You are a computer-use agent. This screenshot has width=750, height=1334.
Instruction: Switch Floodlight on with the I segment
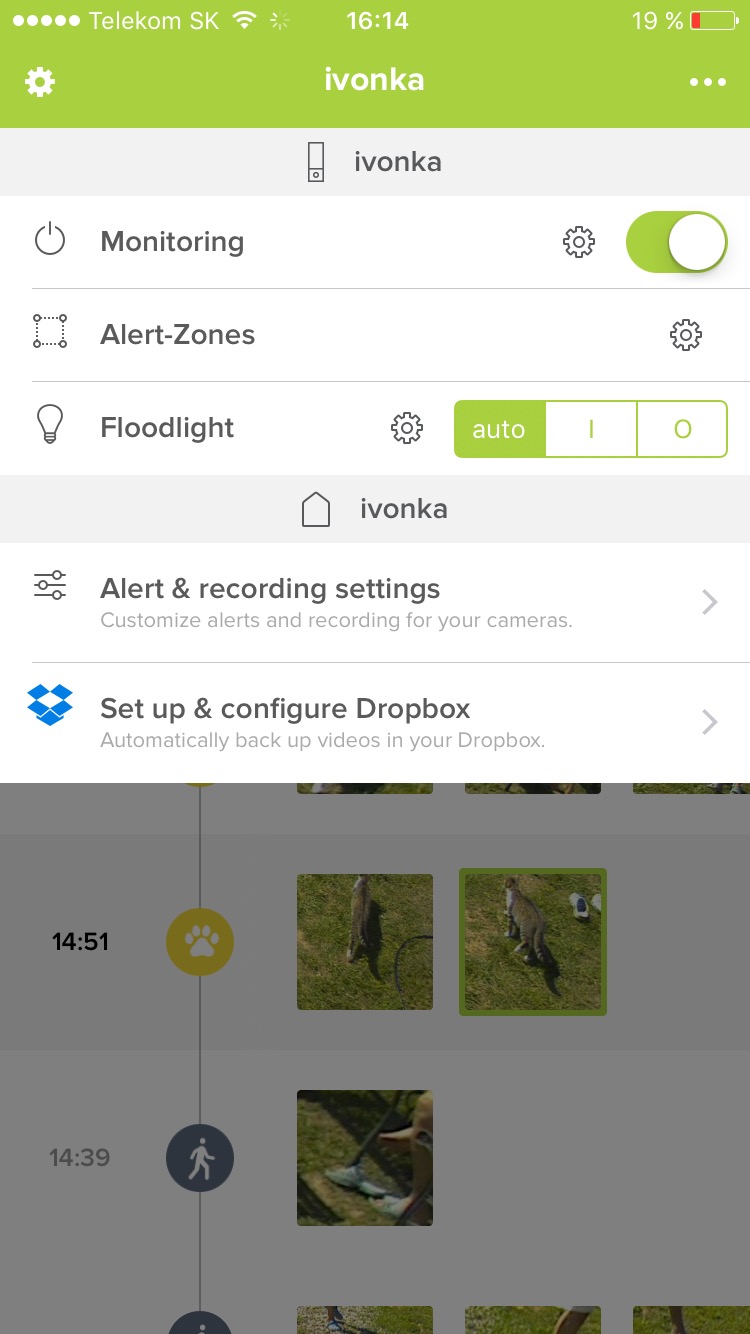(591, 429)
